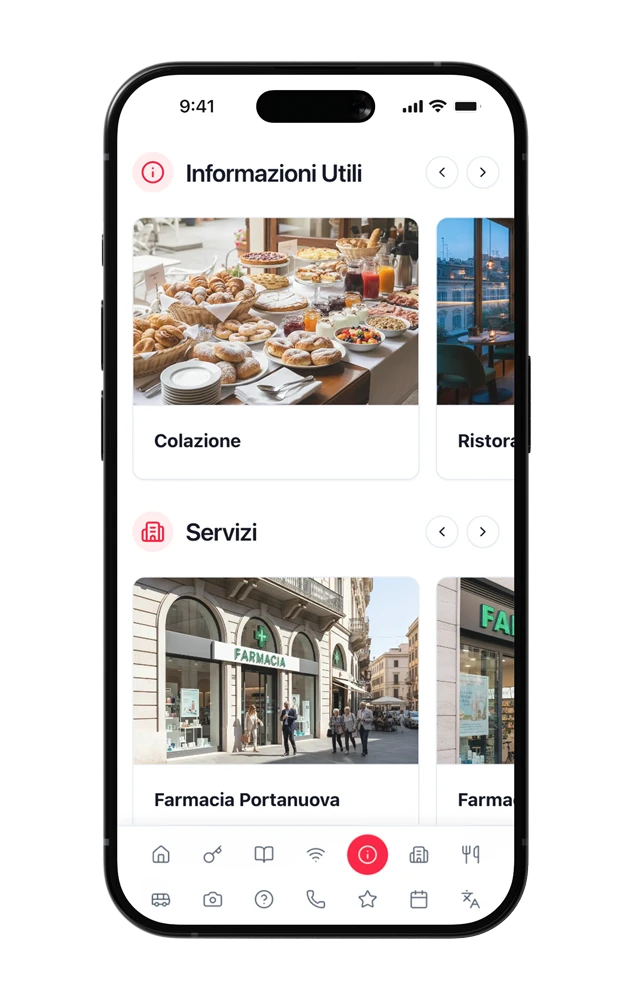Screen dimensions: 631x1000
Task: Open the partially visible Ristorante card
Action: (x=476, y=347)
